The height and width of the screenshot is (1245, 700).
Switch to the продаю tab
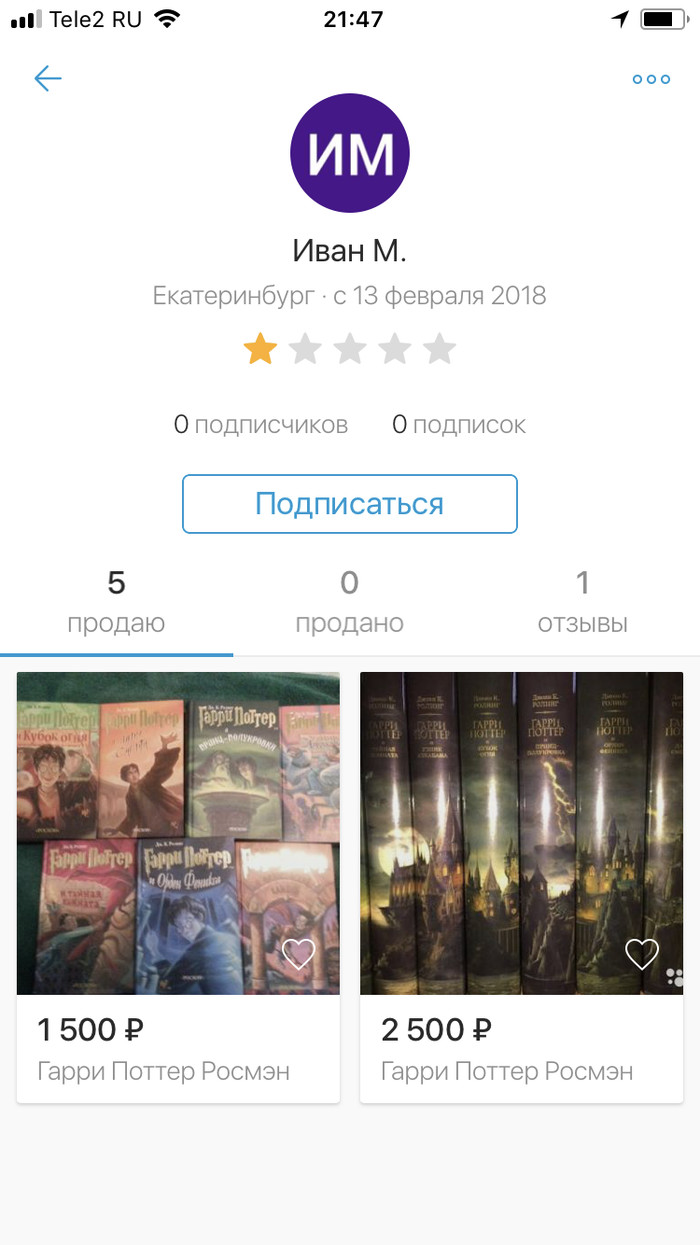click(x=116, y=603)
